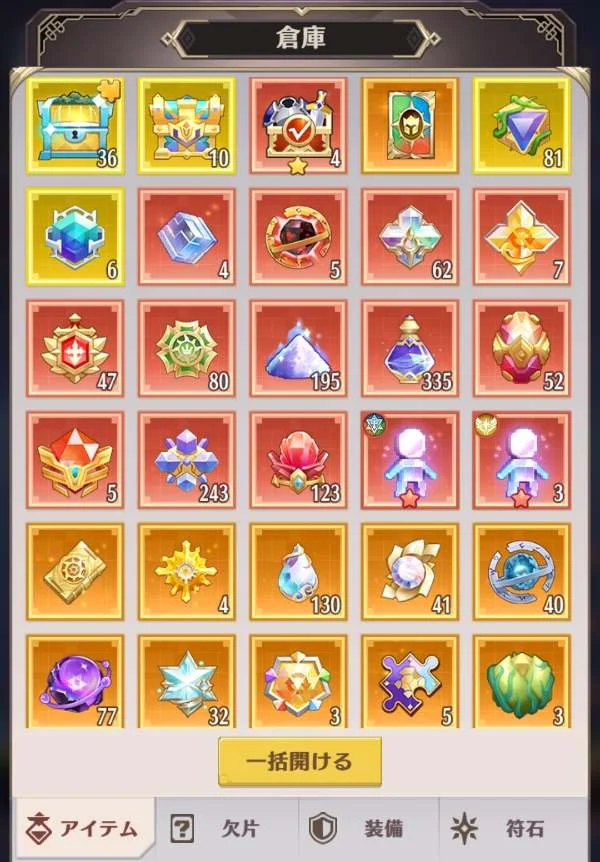Select the puzzle piece item with 5
Image resolution: width=600 pixels, height=862 pixels.
[x=410, y=682]
